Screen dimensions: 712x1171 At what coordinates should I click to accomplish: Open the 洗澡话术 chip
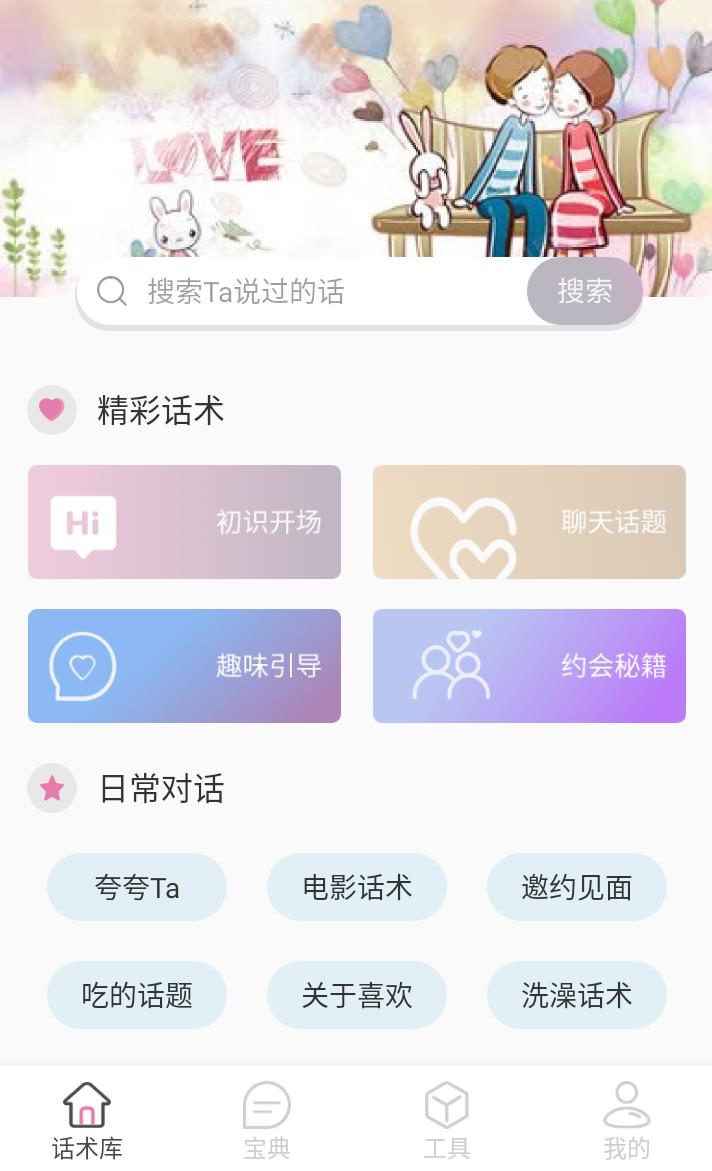coord(577,995)
